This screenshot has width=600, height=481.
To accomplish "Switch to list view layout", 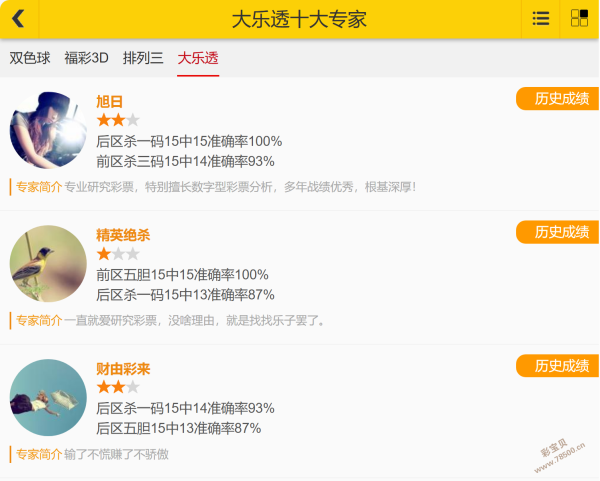I will coord(541,19).
